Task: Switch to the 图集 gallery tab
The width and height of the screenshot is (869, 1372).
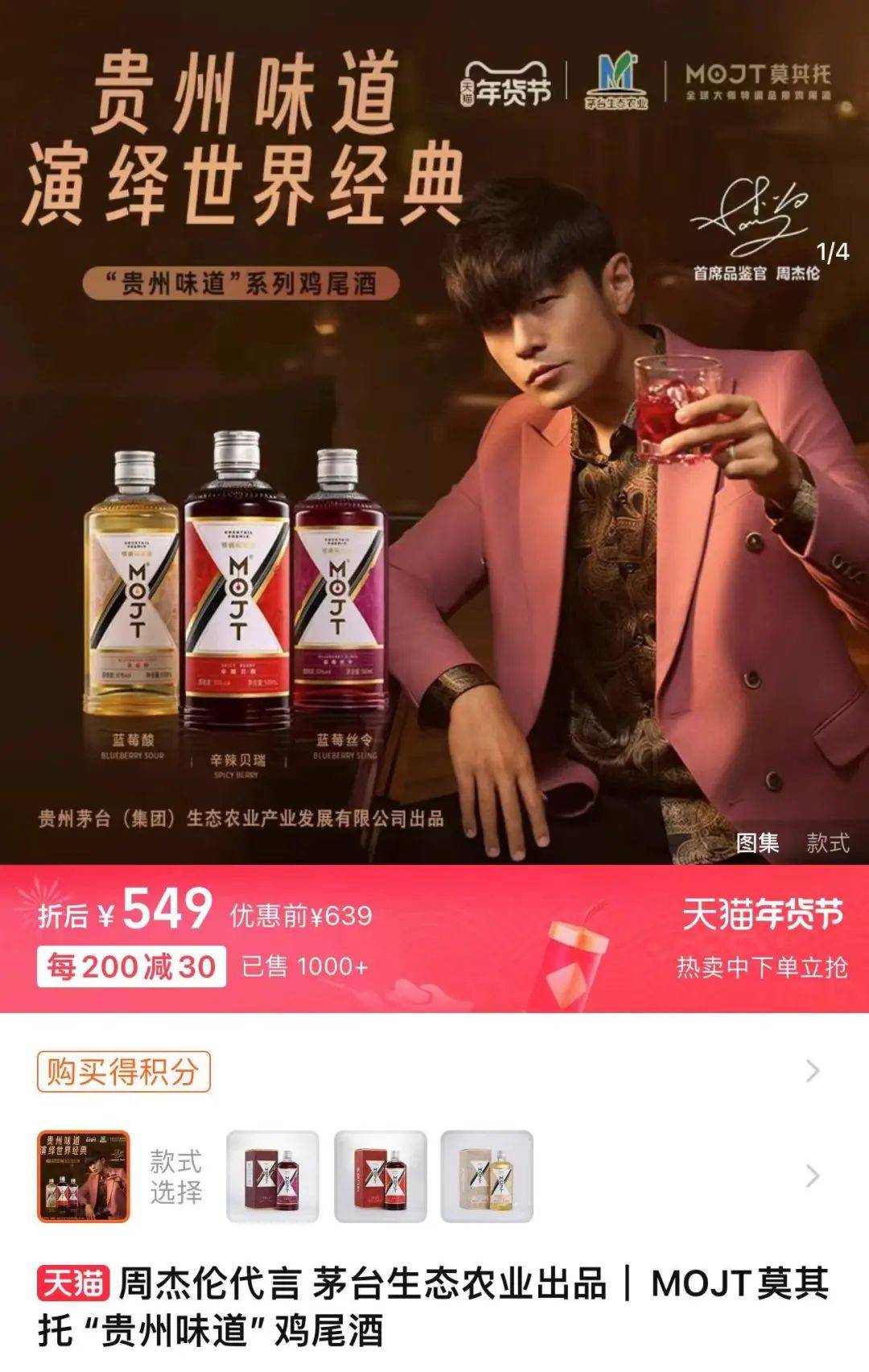Action: [757, 843]
